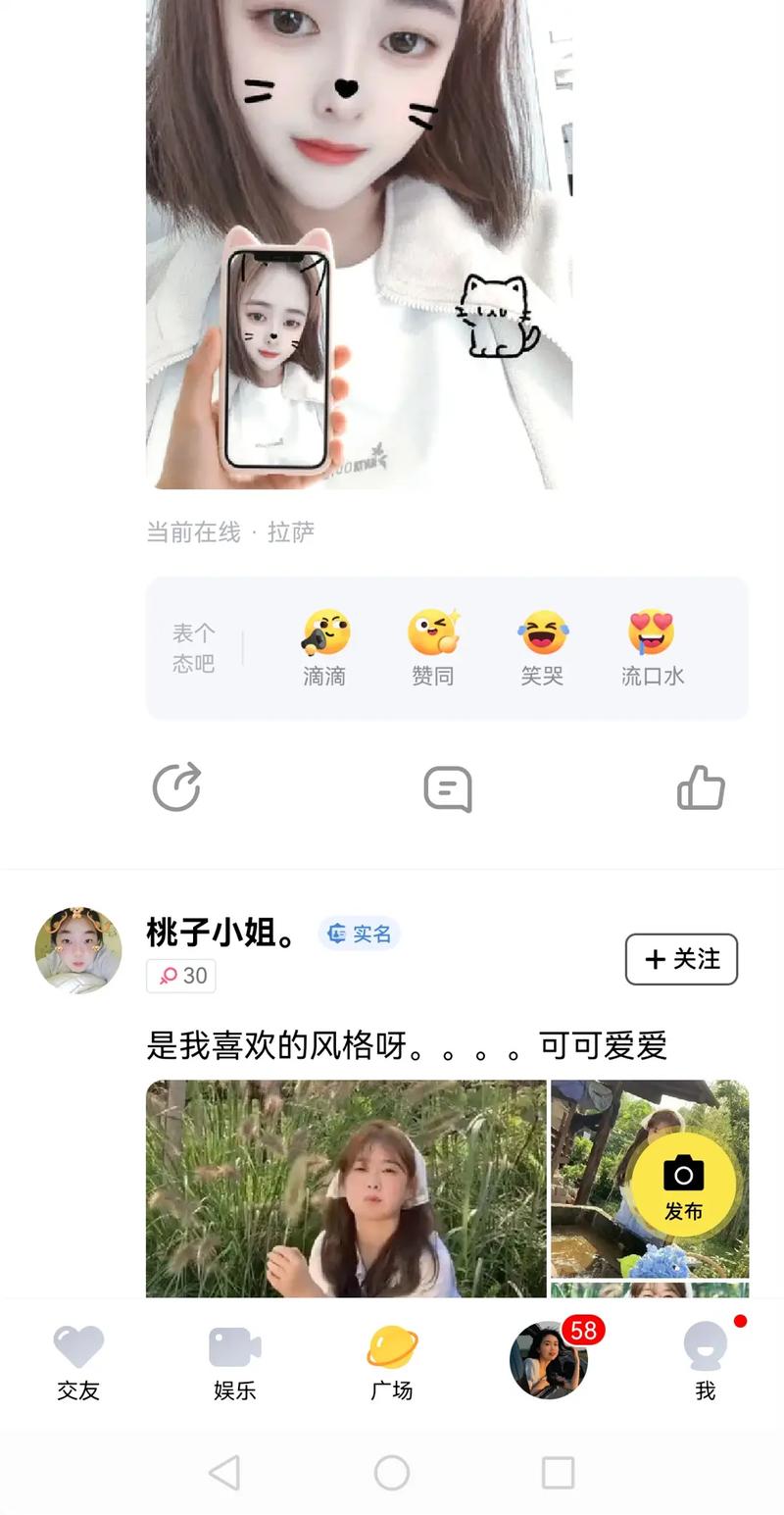The height and width of the screenshot is (1515, 784).
Task: Switch to the 我 tab
Action: [x=706, y=1361]
